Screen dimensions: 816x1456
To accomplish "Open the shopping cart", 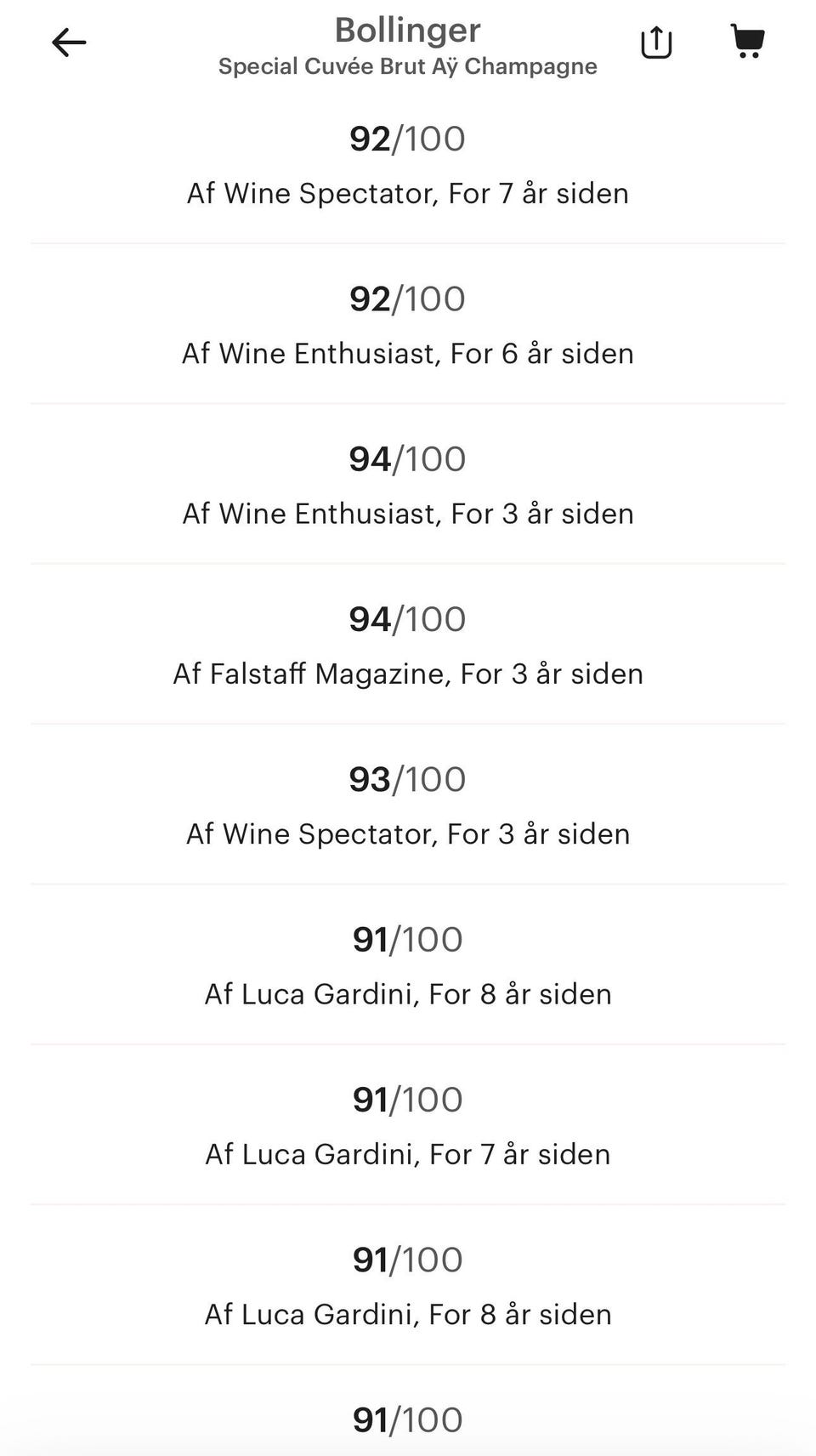I will (748, 41).
